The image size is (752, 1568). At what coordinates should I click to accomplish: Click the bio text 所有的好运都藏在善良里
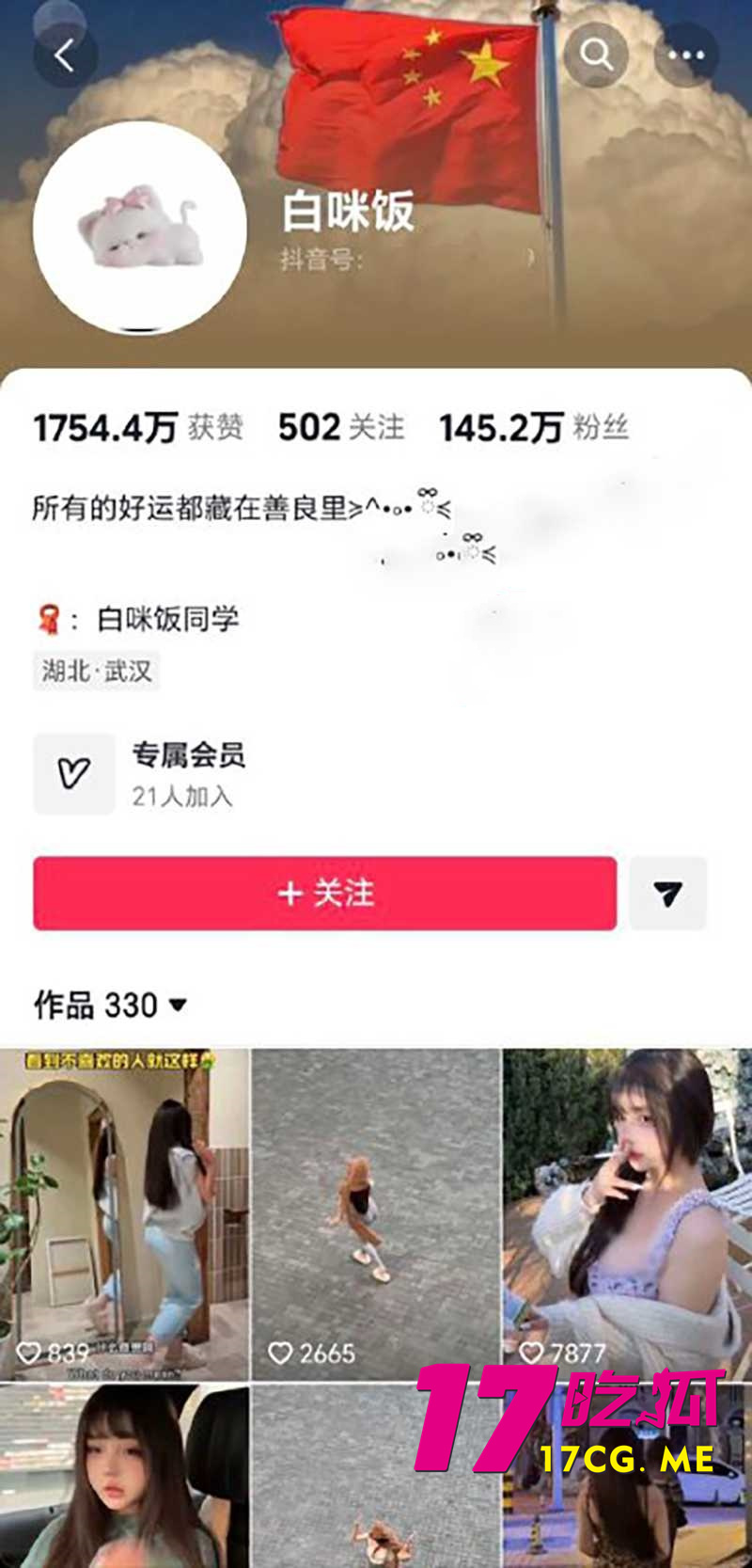pyautogui.click(x=235, y=503)
